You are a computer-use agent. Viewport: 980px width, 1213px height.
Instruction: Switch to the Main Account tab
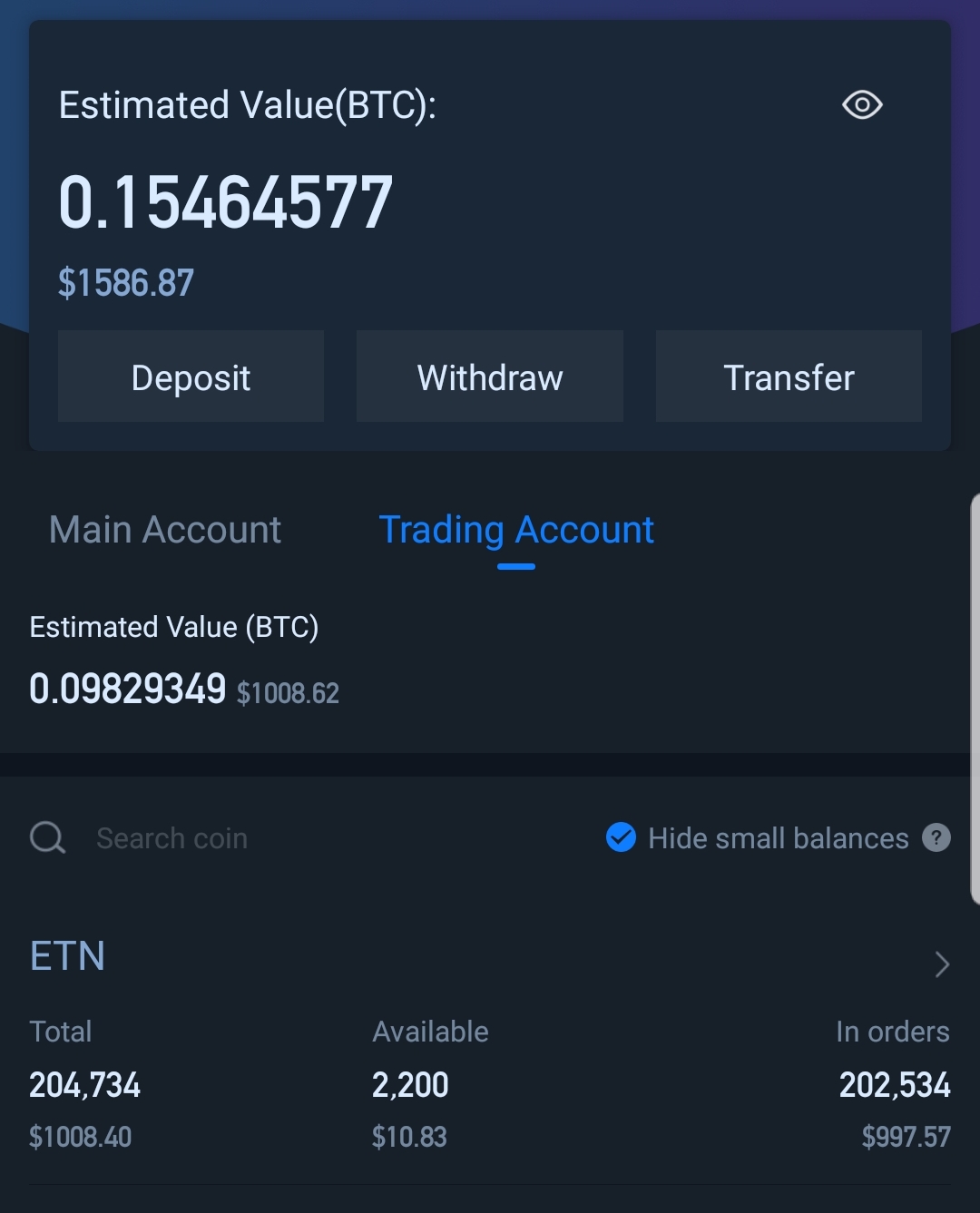[x=165, y=530]
